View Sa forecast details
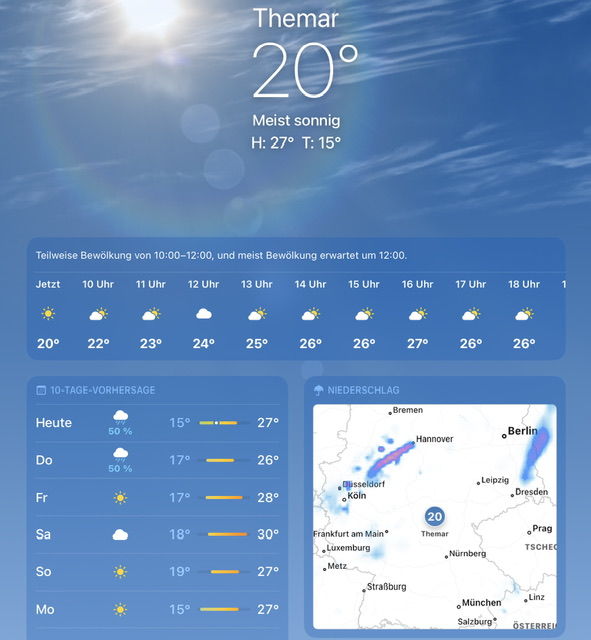591x640 pixels. 158,535
